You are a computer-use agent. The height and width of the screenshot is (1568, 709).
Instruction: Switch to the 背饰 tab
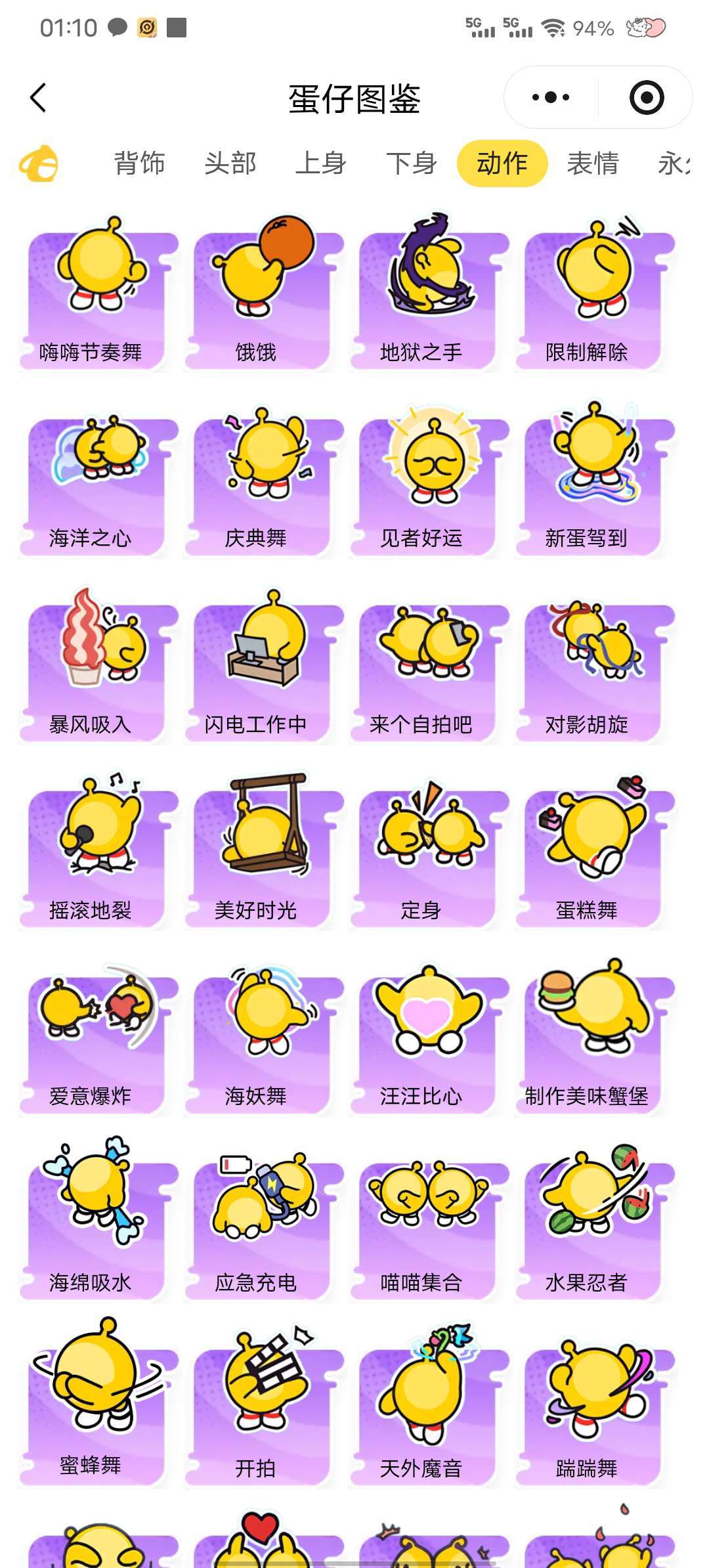pos(139,163)
